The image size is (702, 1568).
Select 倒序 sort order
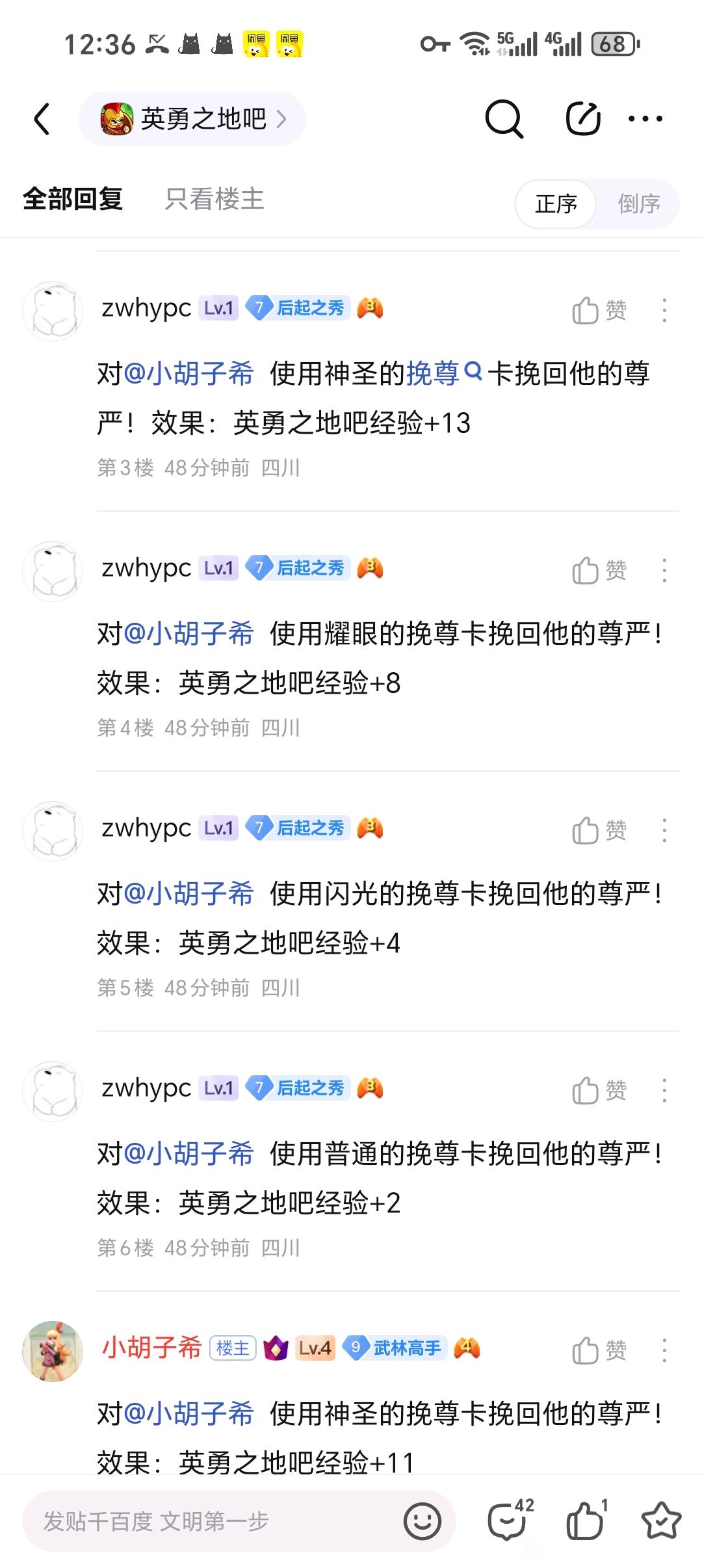coord(638,204)
